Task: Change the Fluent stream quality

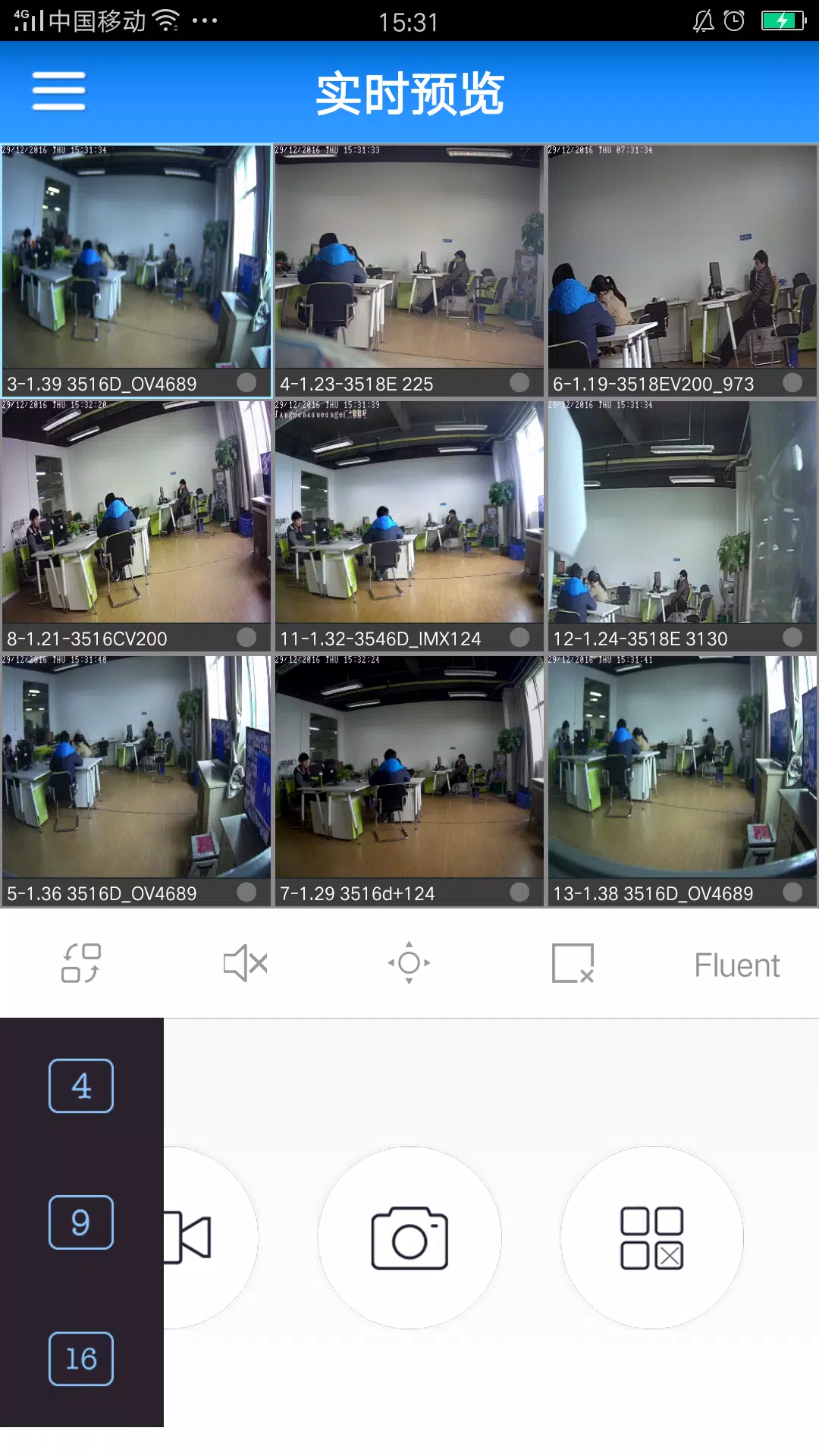Action: tap(736, 965)
